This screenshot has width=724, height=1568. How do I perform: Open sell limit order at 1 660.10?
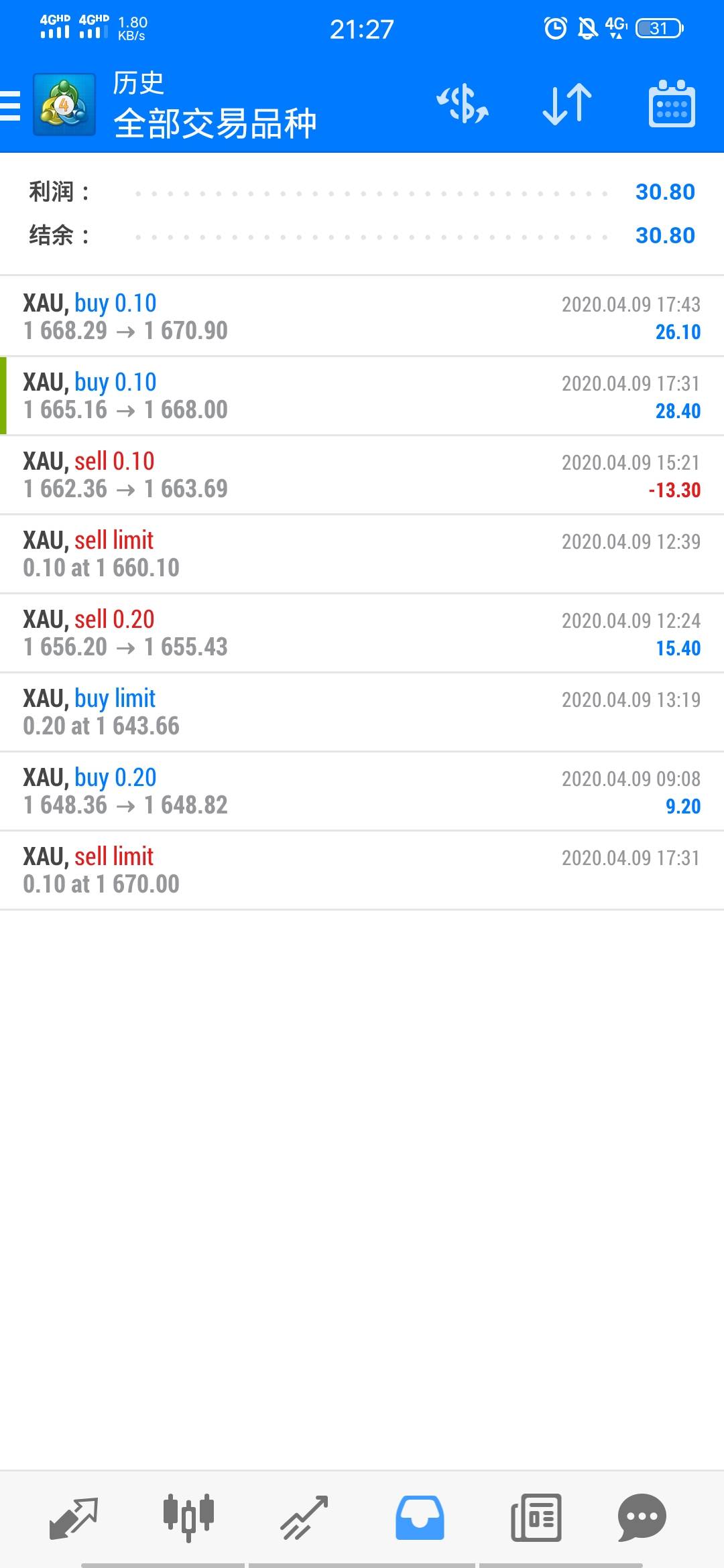362,553
